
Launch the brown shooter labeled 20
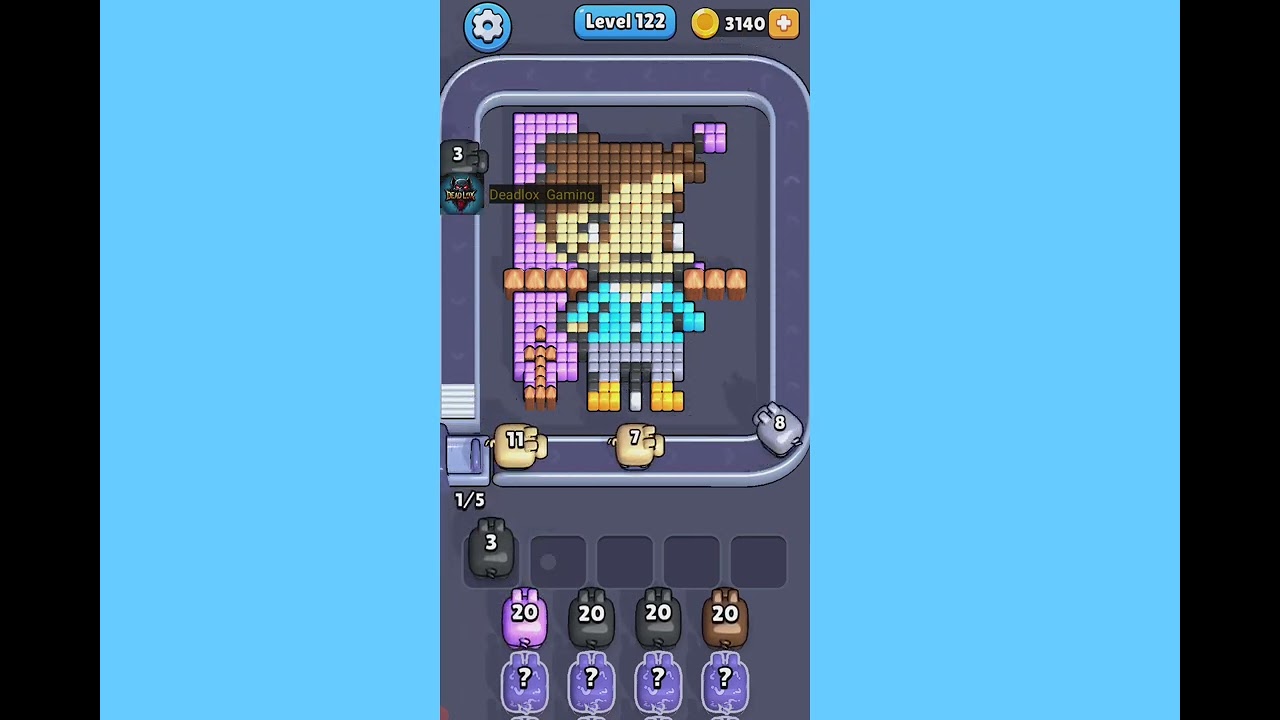pyautogui.click(x=725, y=618)
